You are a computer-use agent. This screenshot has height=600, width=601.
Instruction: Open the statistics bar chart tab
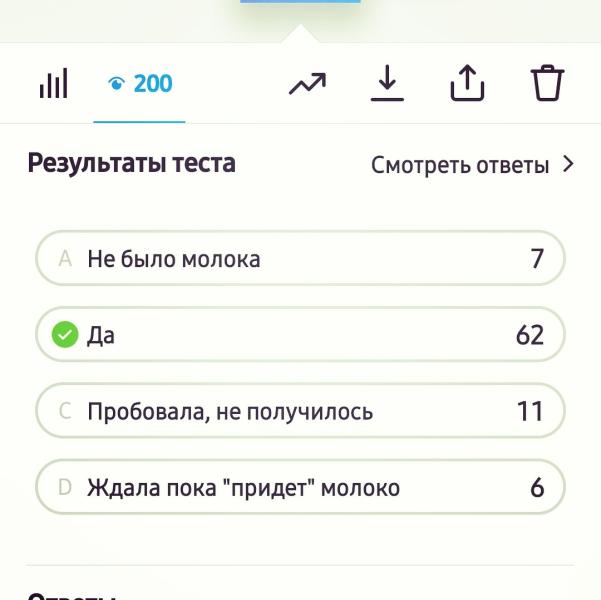pyautogui.click(x=54, y=85)
